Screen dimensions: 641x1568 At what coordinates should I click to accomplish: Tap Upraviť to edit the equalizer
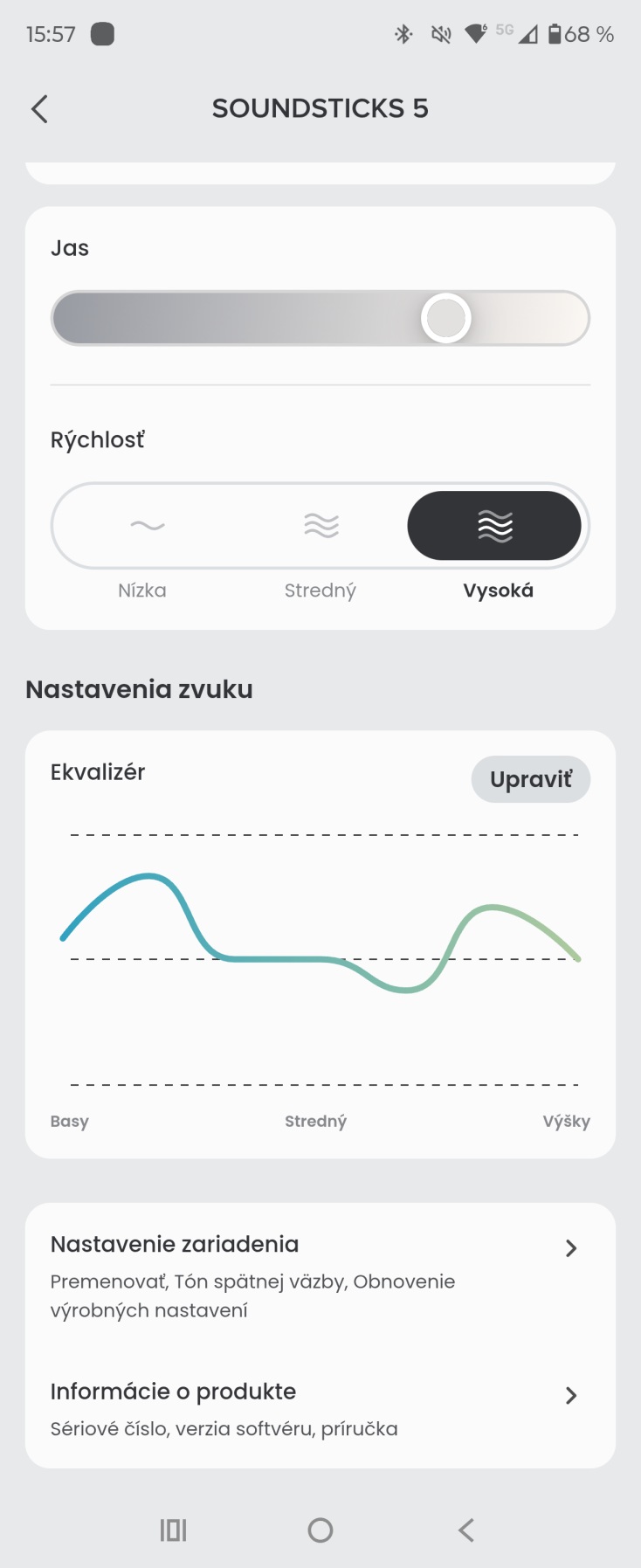pos(530,779)
